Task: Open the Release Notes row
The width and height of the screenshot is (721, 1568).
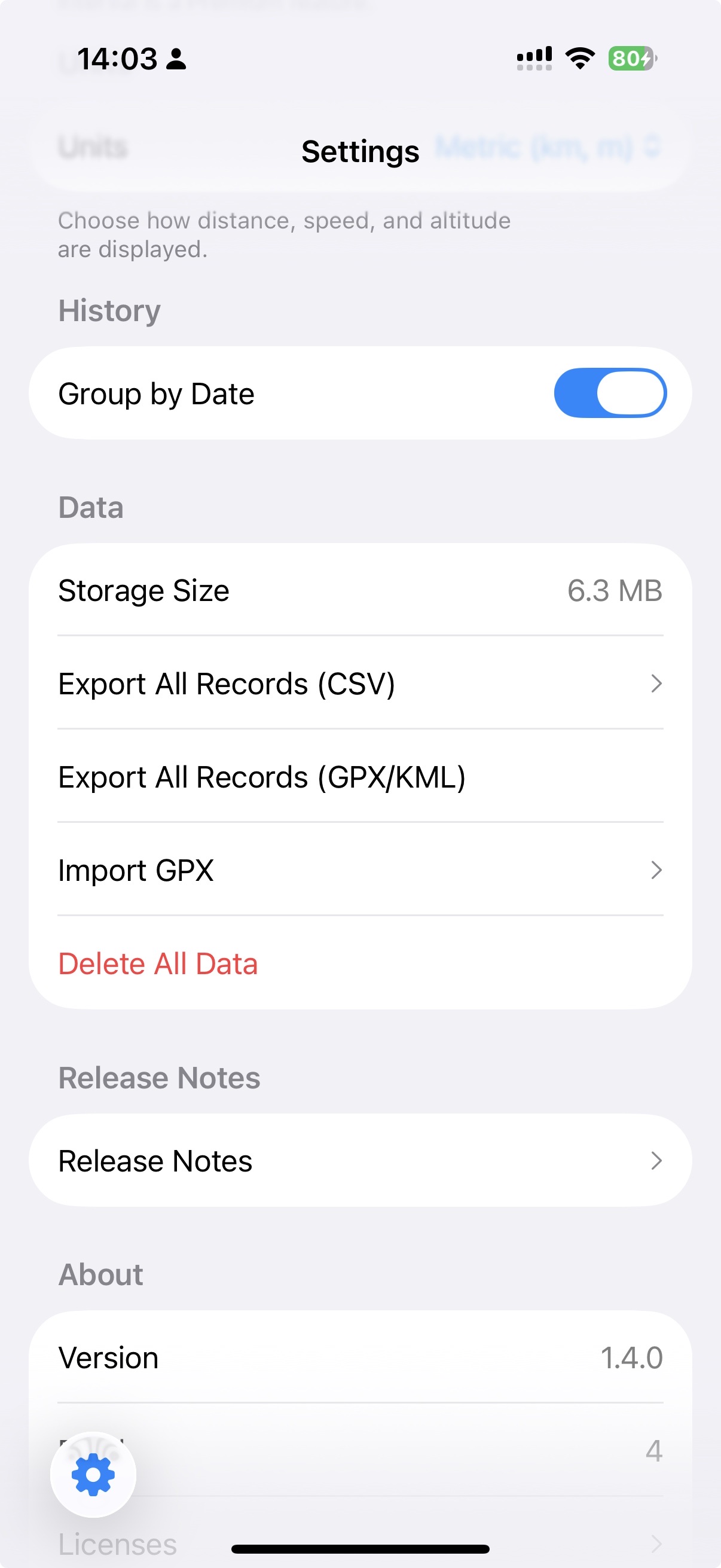Action: [360, 1161]
